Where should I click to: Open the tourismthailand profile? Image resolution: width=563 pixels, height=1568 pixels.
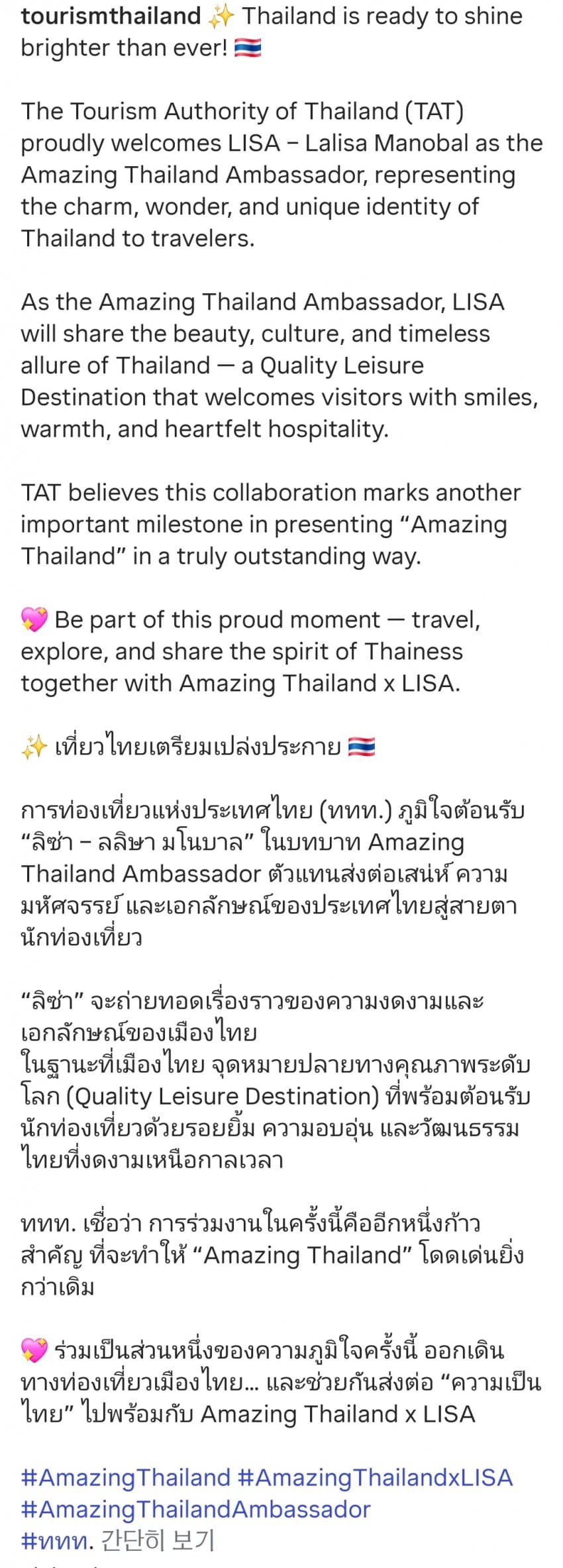pyautogui.click(x=111, y=16)
